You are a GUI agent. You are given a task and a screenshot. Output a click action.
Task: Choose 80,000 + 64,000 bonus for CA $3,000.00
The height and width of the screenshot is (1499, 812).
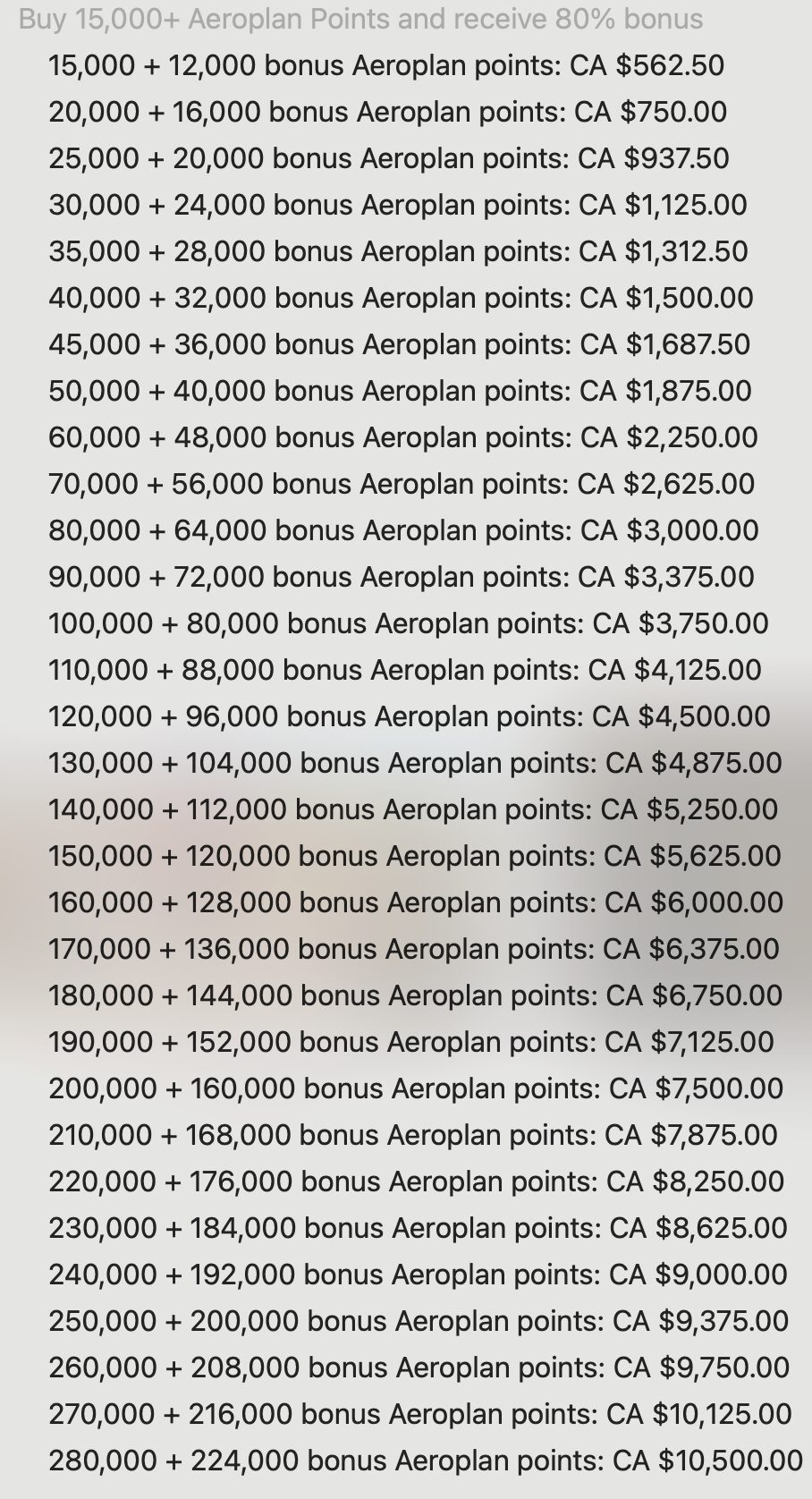pos(403,530)
